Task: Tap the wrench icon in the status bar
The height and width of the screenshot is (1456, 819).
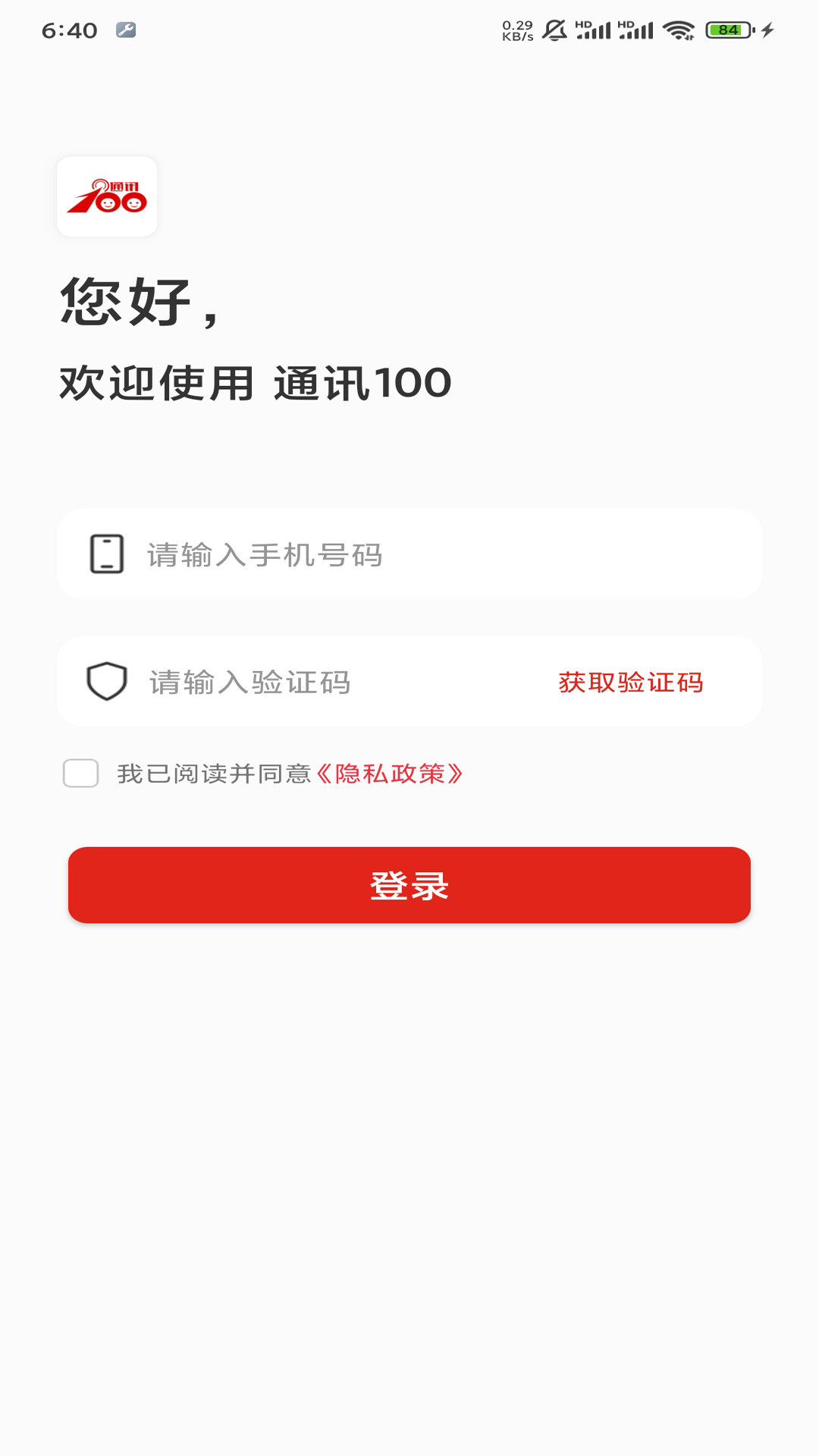Action: [x=126, y=29]
